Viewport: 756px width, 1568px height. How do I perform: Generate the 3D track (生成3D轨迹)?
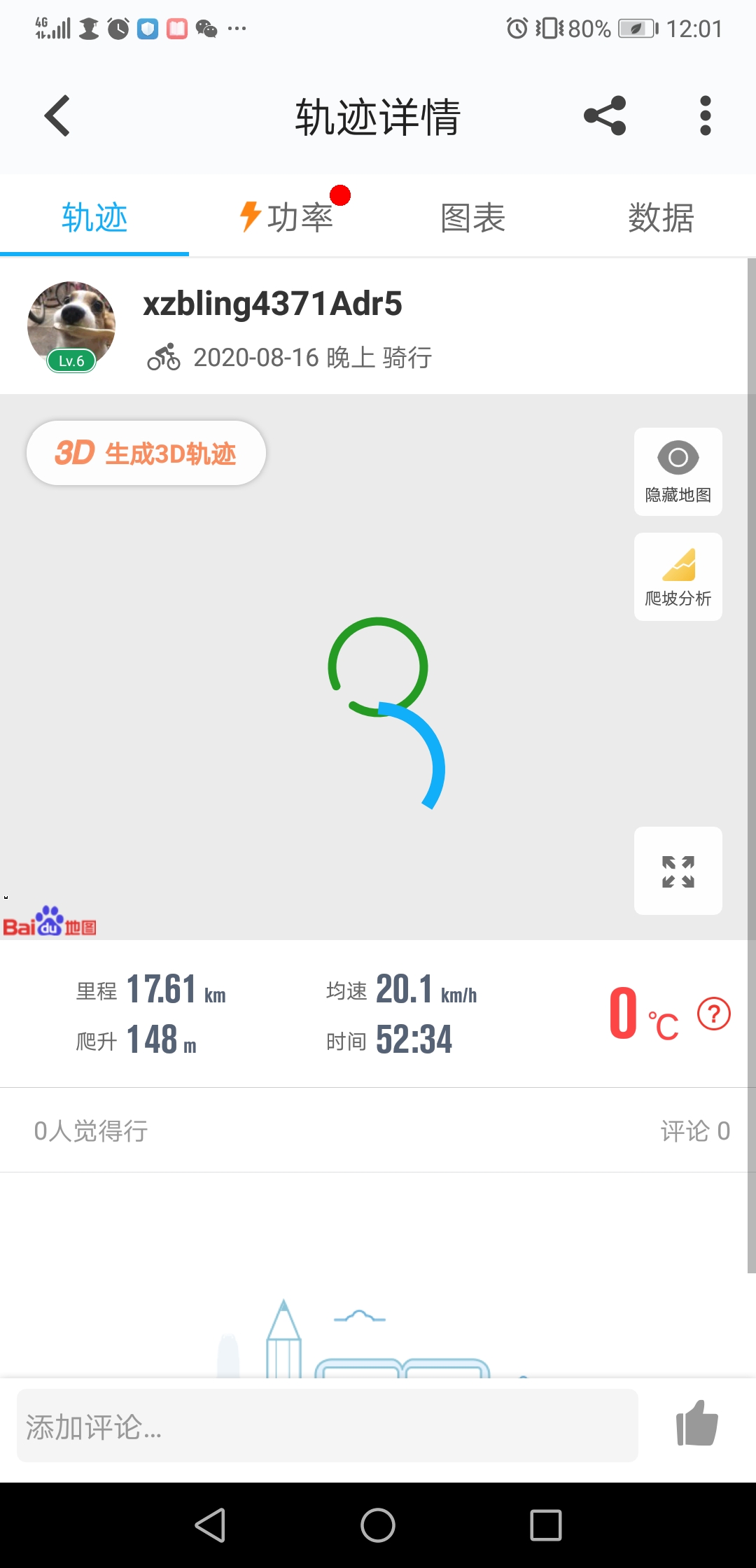(x=146, y=453)
